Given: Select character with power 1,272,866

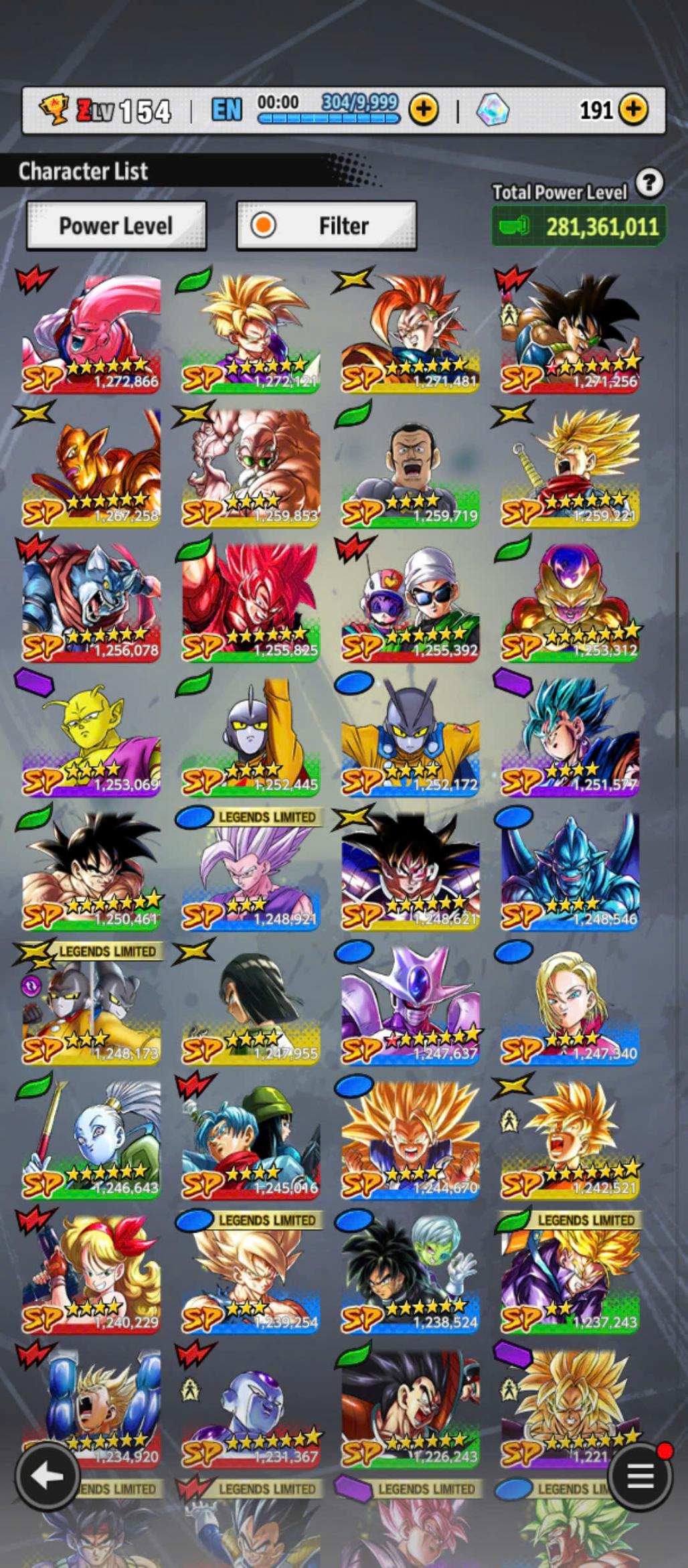Looking at the screenshot, I should pyautogui.click(x=92, y=333).
